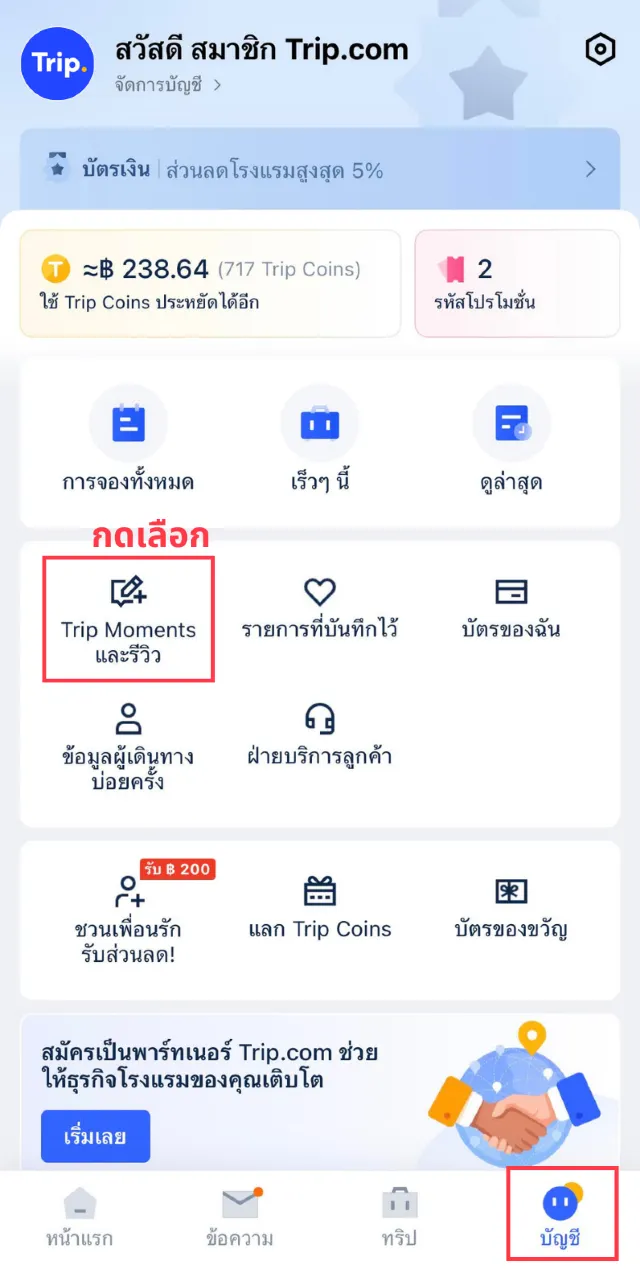Screen dimensions: 640x1271
Task: Switch to the ทริป trips tab
Action: [399, 1217]
